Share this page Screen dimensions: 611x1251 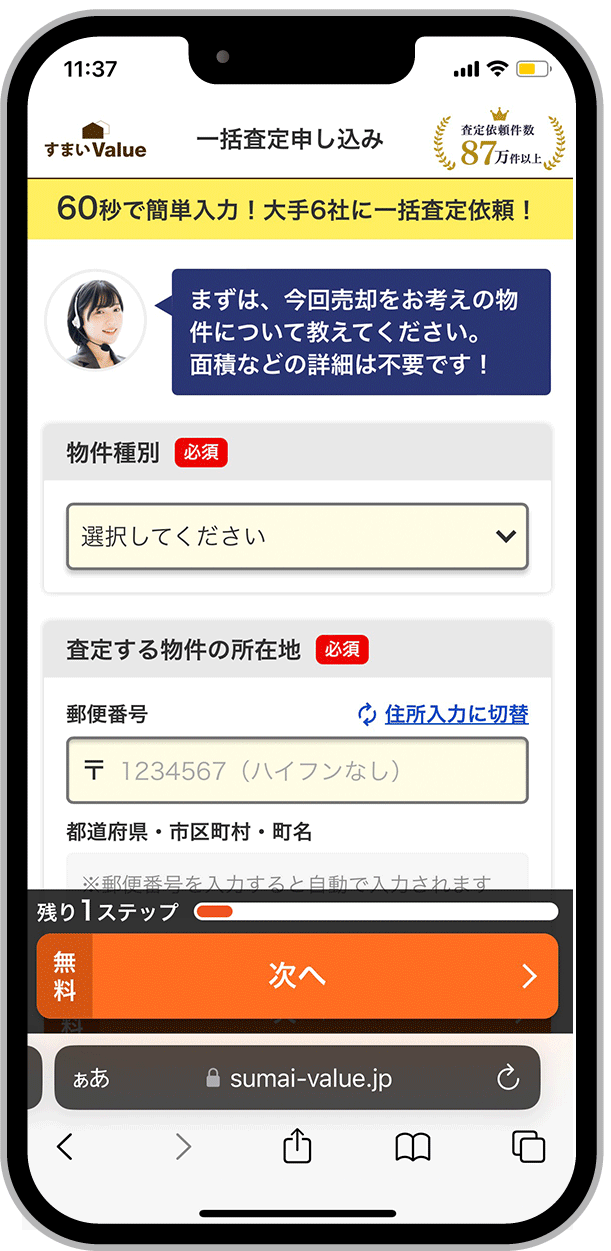click(x=297, y=1146)
